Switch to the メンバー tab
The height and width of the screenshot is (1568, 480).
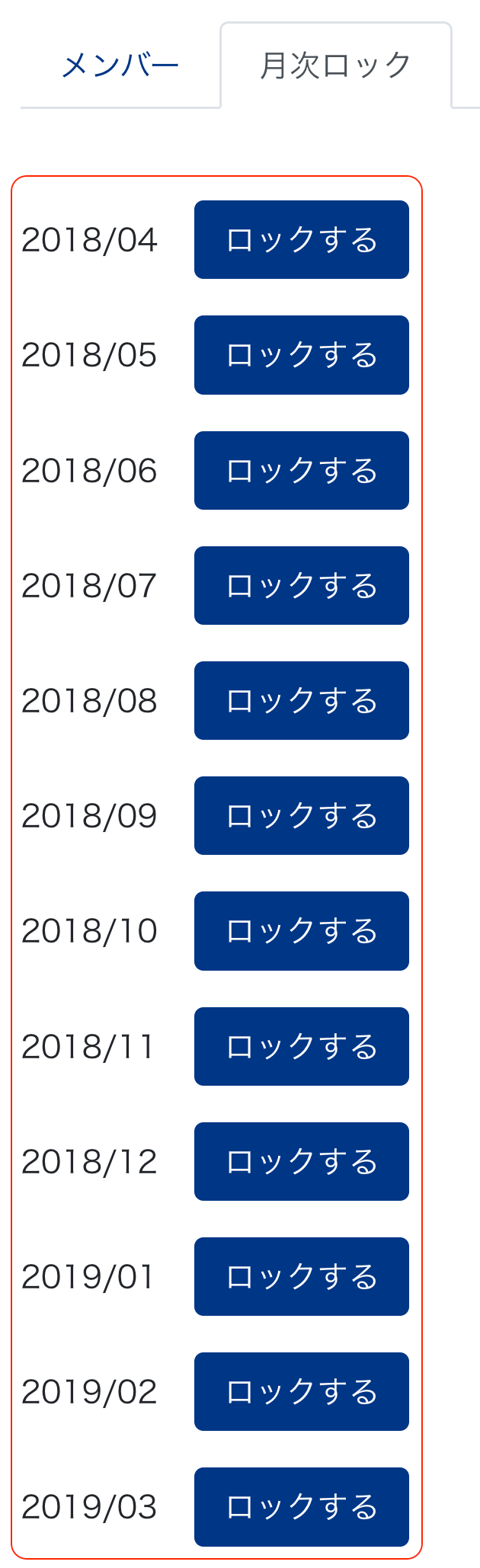(120, 66)
